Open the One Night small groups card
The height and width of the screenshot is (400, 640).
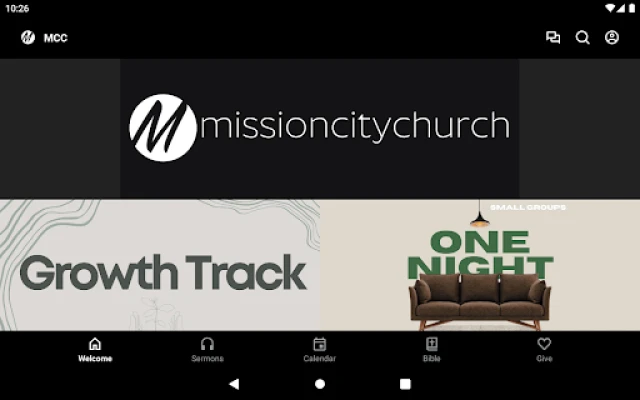480,265
